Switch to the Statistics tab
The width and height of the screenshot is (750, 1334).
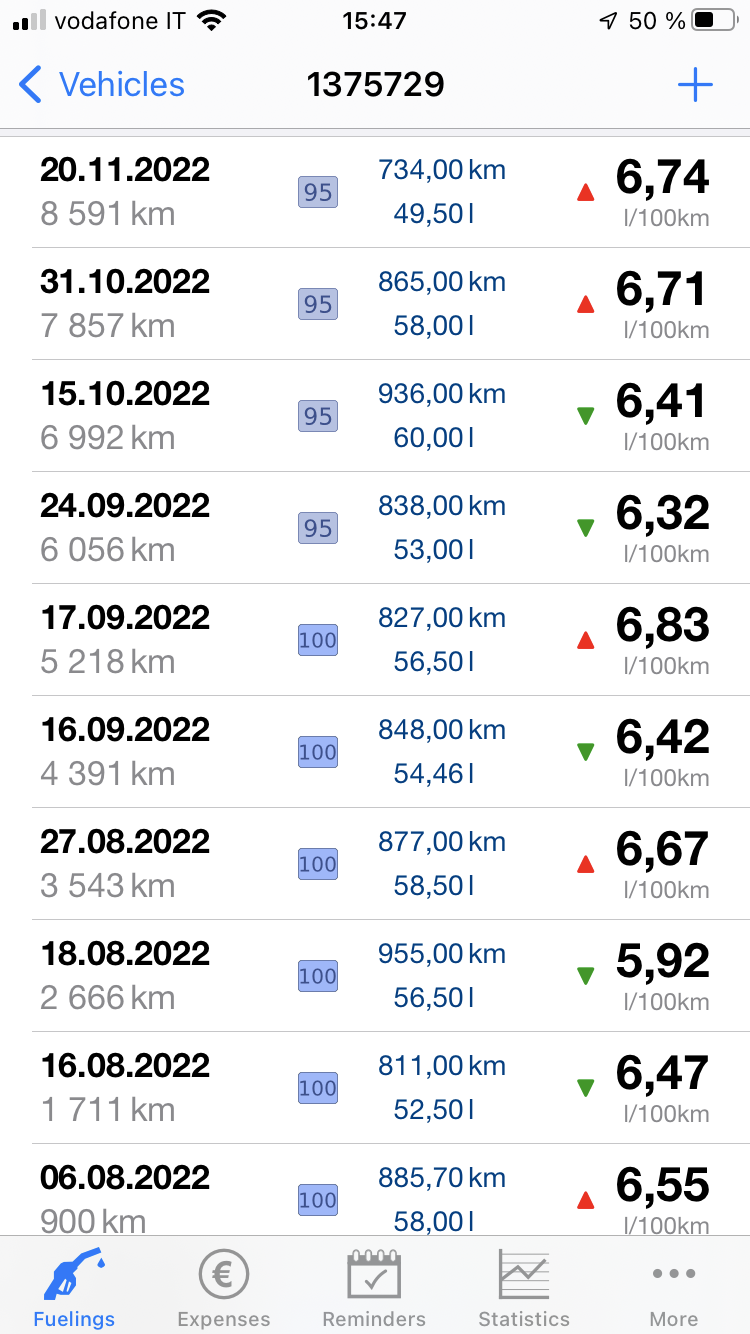coord(524,1287)
